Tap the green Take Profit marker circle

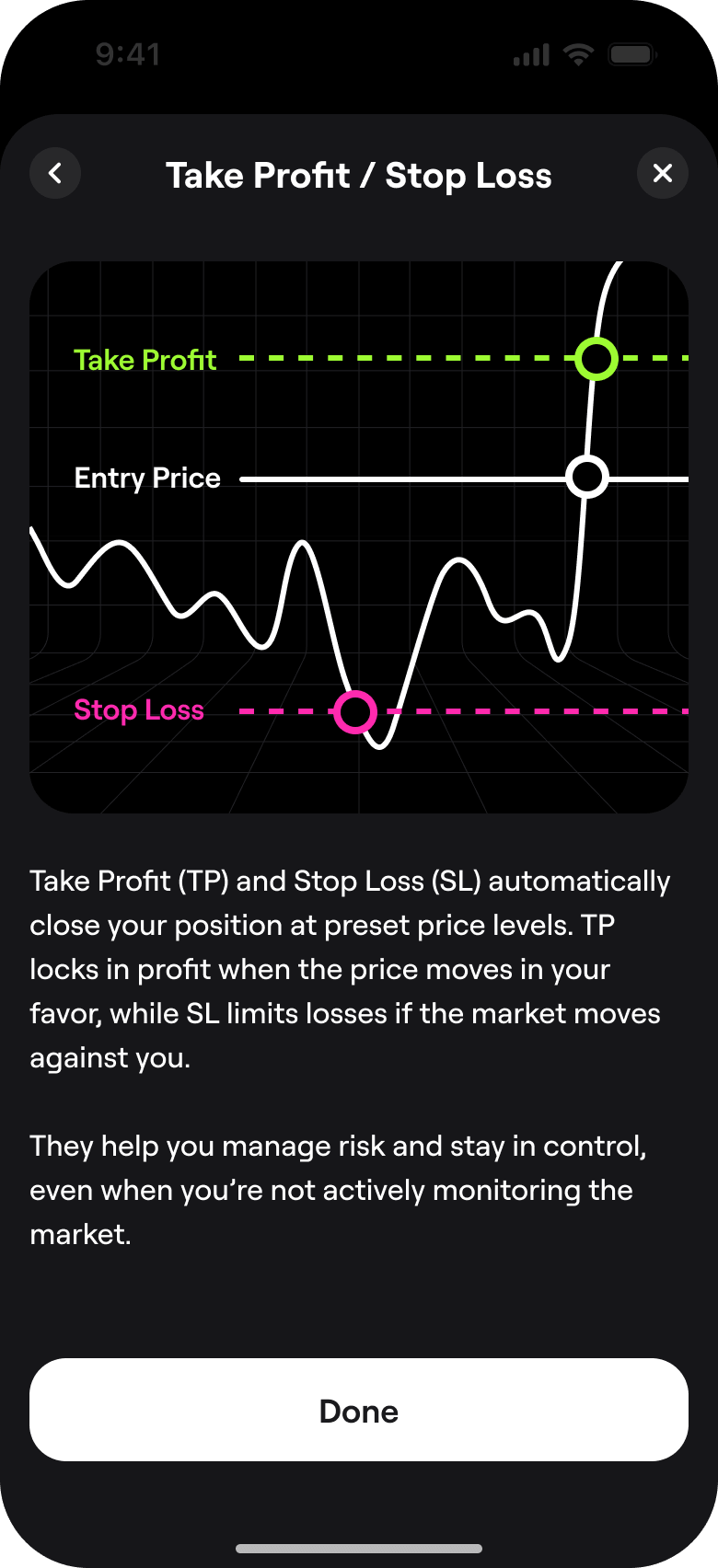pos(597,359)
